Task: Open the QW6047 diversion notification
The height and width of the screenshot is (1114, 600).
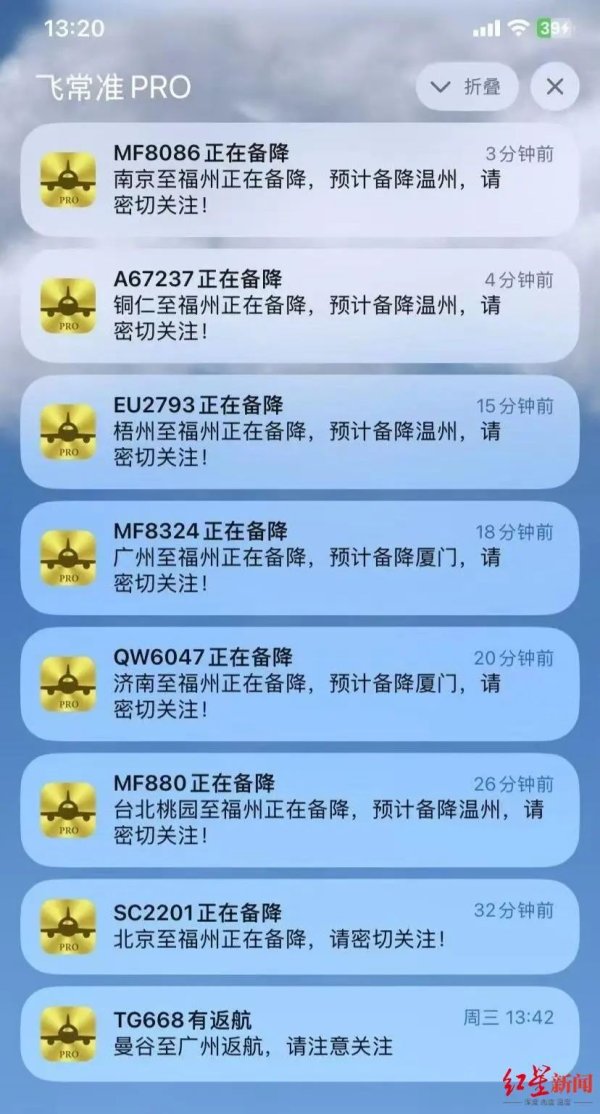Action: [300, 683]
